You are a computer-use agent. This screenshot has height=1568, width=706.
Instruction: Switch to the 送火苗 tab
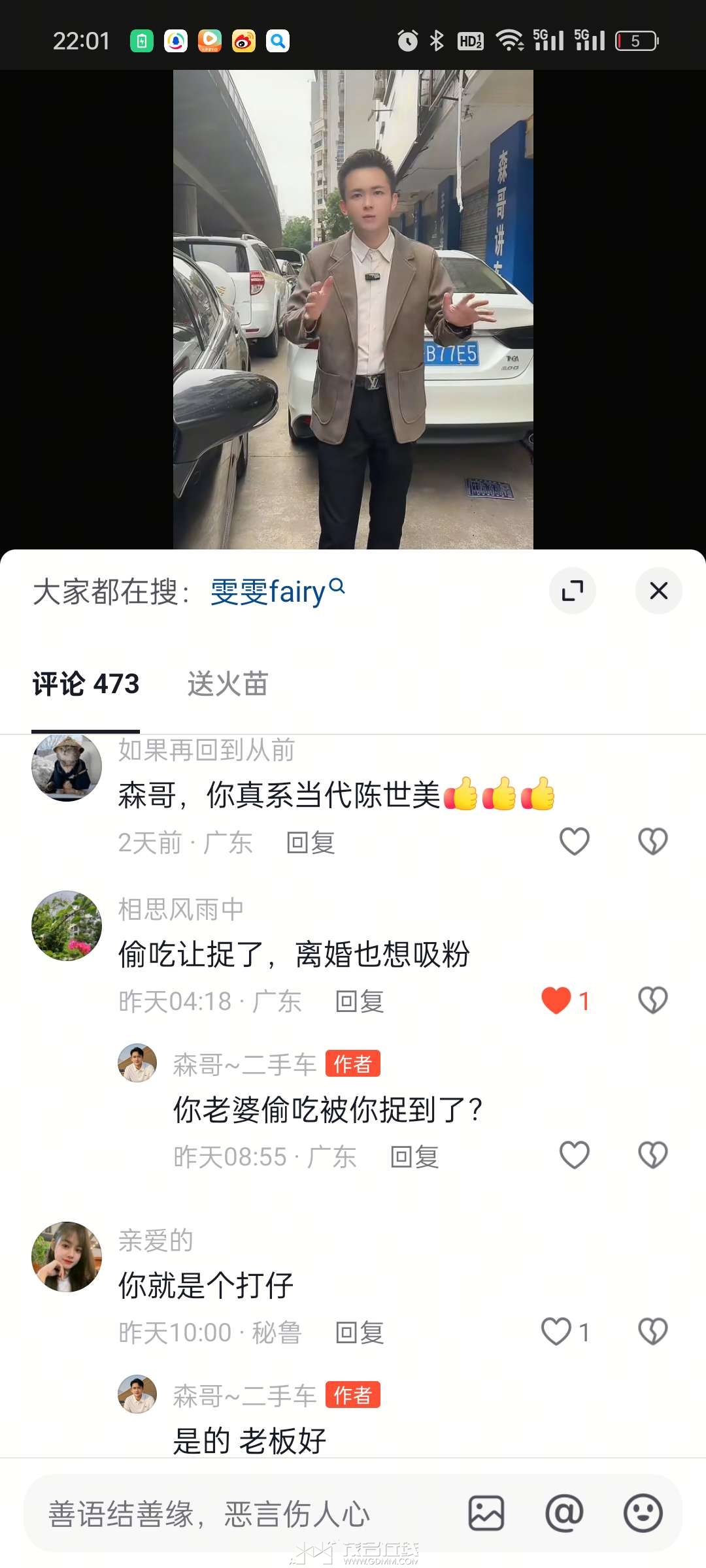click(227, 684)
